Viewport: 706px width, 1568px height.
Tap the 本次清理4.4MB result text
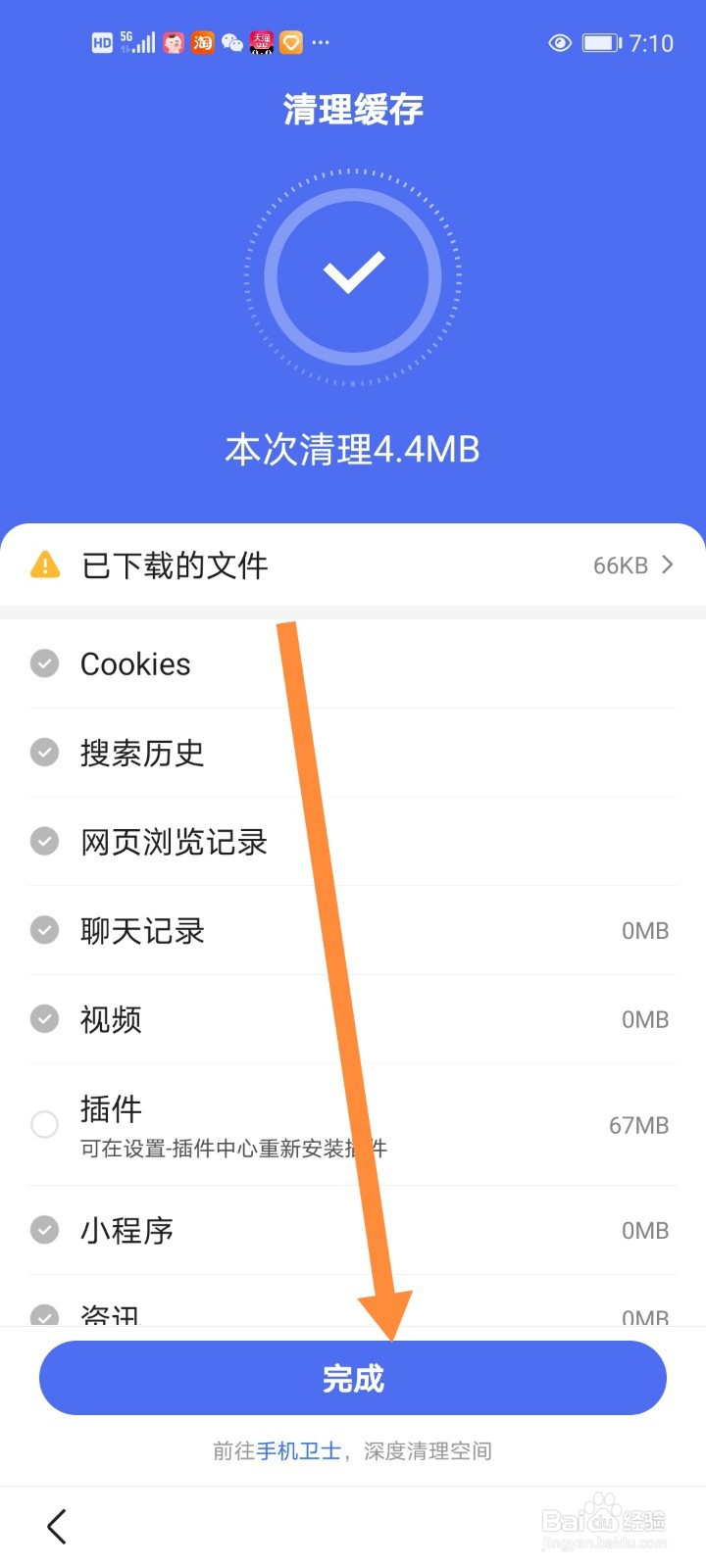[x=353, y=449]
